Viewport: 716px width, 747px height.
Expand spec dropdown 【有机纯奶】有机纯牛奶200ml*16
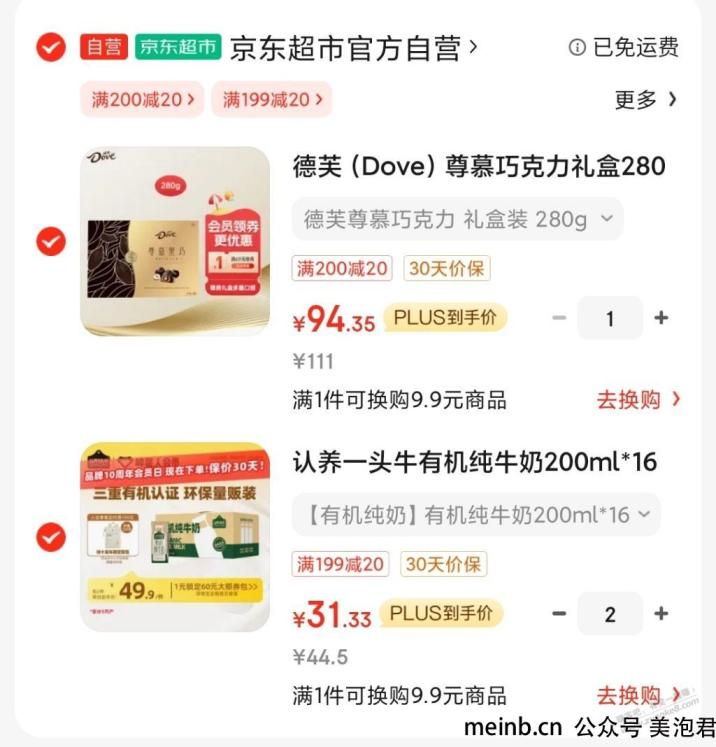pyautogui.click(x=476, y=514)
